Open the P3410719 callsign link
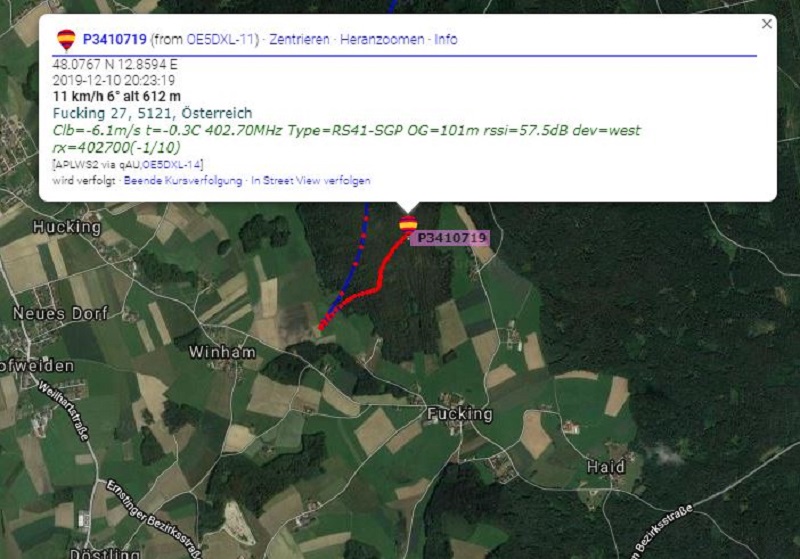Viewport: 800px width, 559px height. point(114,40)
